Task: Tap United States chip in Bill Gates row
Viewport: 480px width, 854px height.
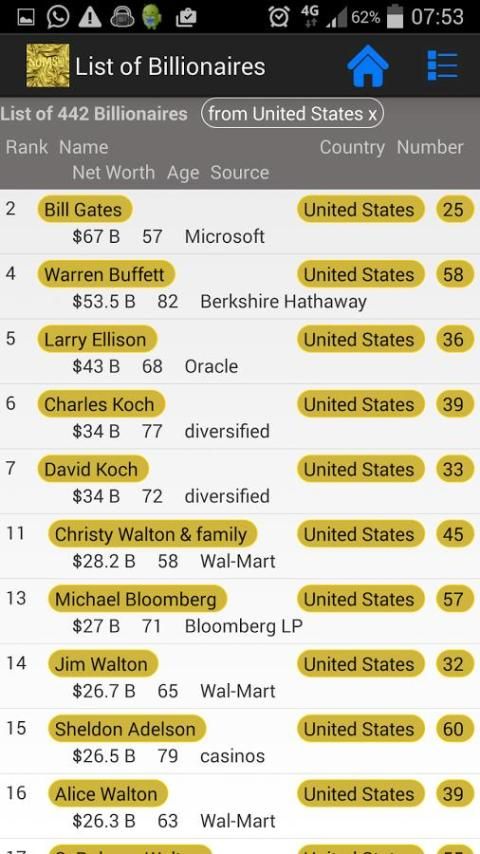Action: click(x=360, y=210)
